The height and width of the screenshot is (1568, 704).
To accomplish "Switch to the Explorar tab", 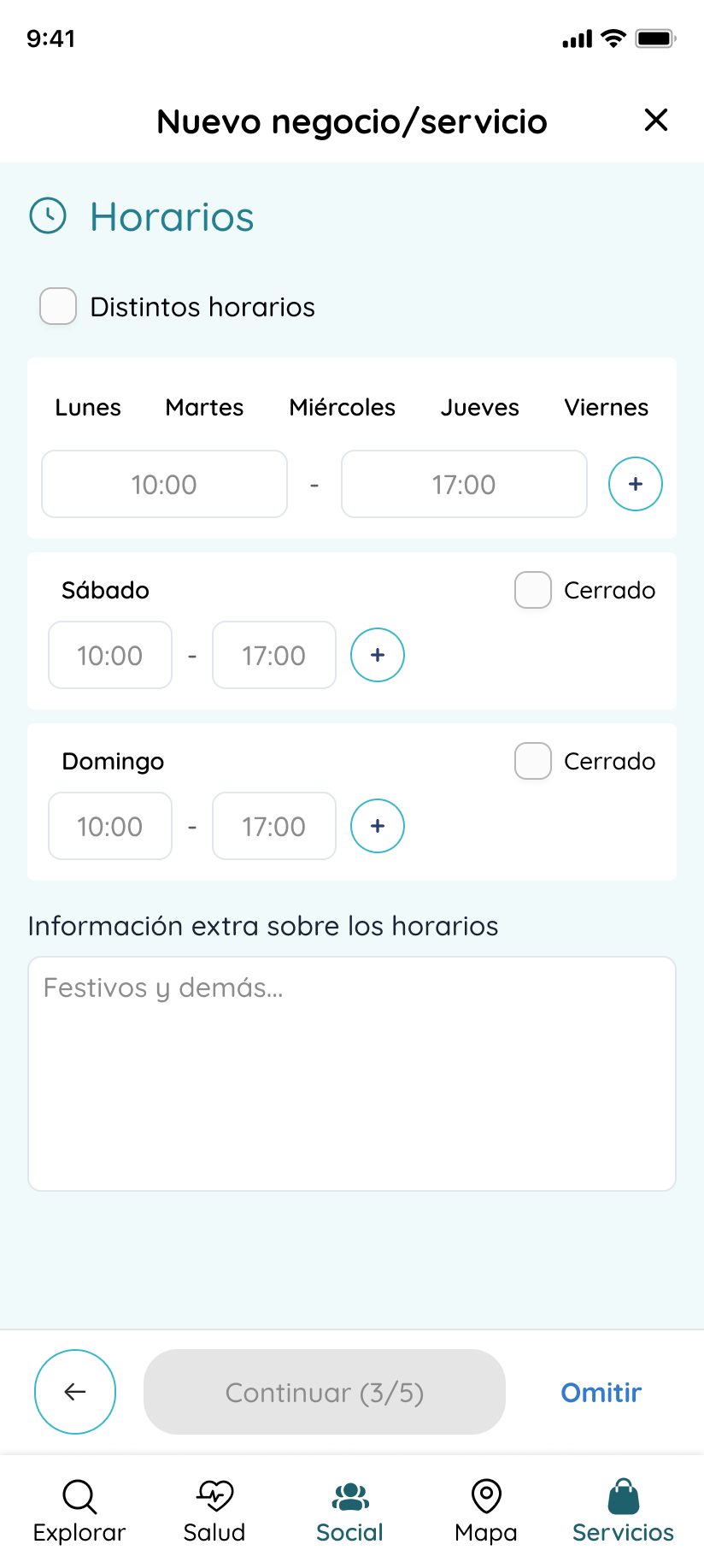I will (x=79, y=1512).
